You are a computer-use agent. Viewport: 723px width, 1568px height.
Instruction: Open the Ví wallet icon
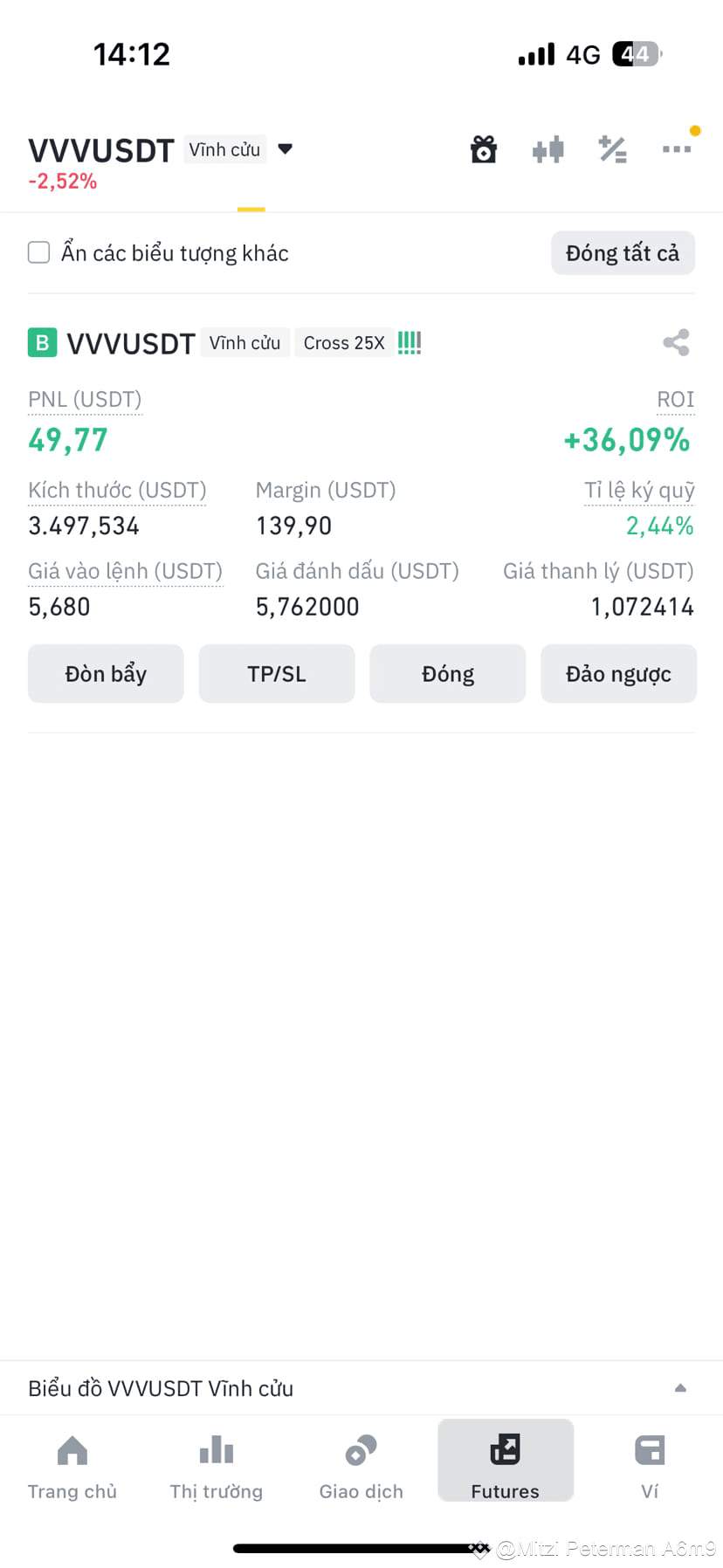(x=650, y=1461)
